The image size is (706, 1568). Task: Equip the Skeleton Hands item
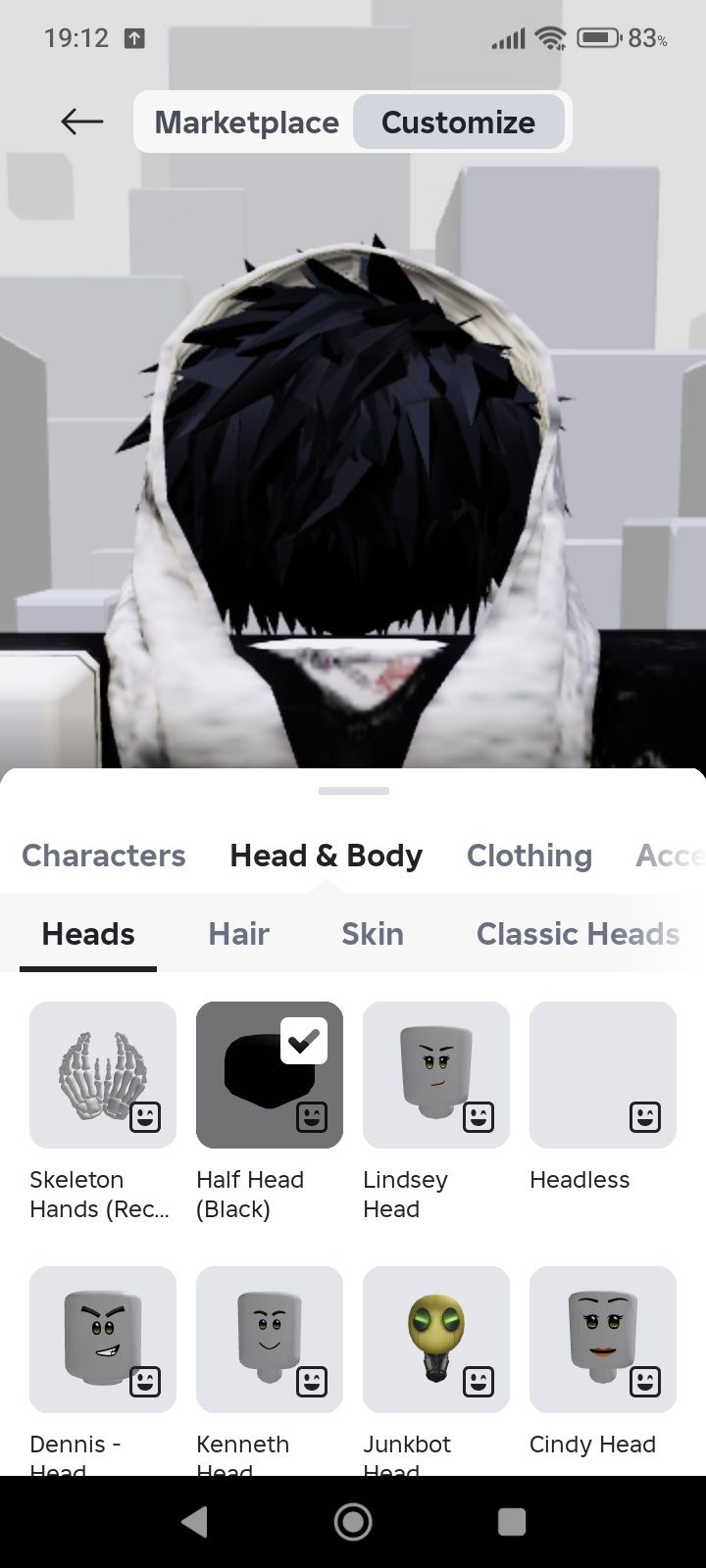(103, 1075)
